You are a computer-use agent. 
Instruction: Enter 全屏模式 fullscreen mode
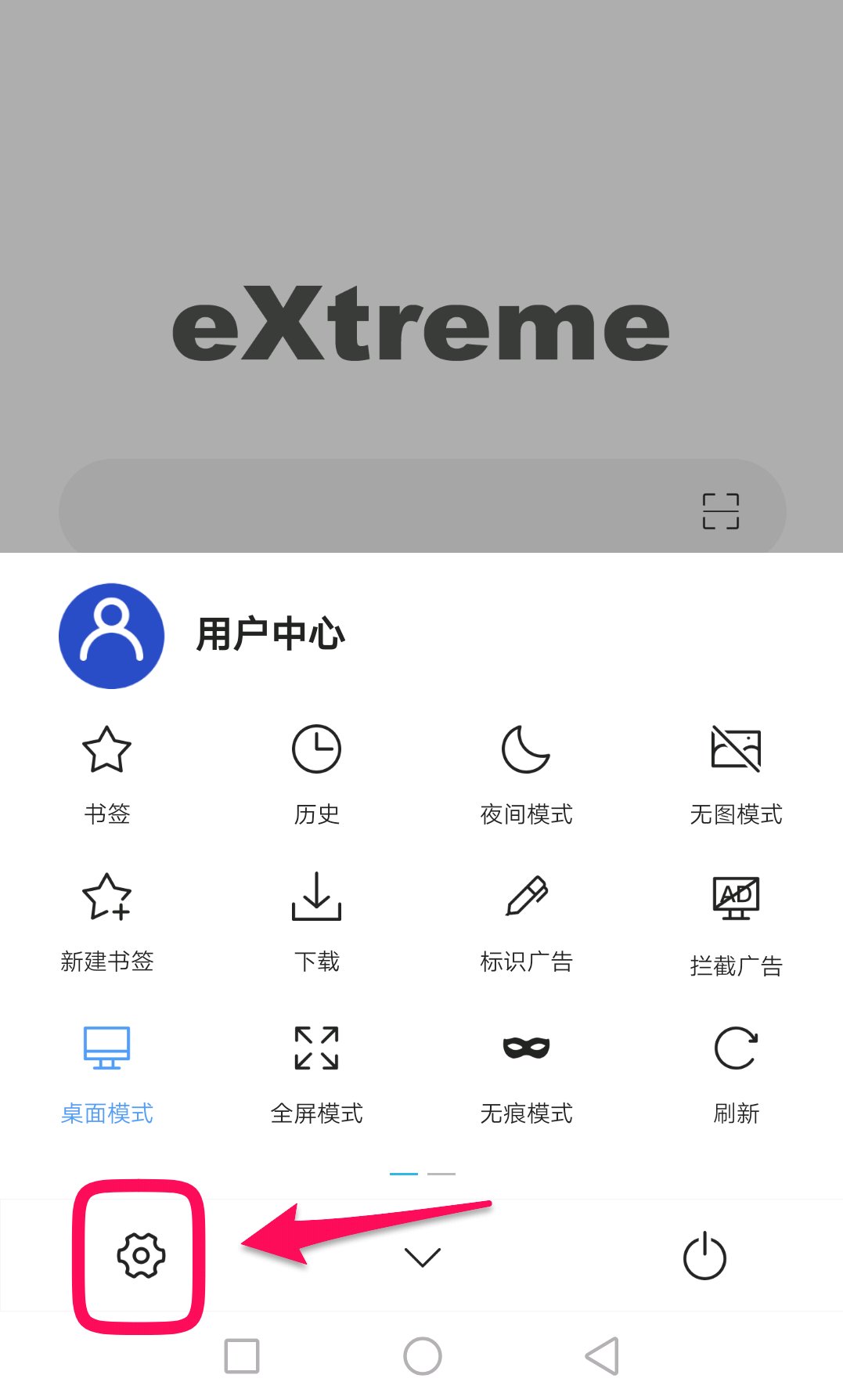coord(317,1074)
